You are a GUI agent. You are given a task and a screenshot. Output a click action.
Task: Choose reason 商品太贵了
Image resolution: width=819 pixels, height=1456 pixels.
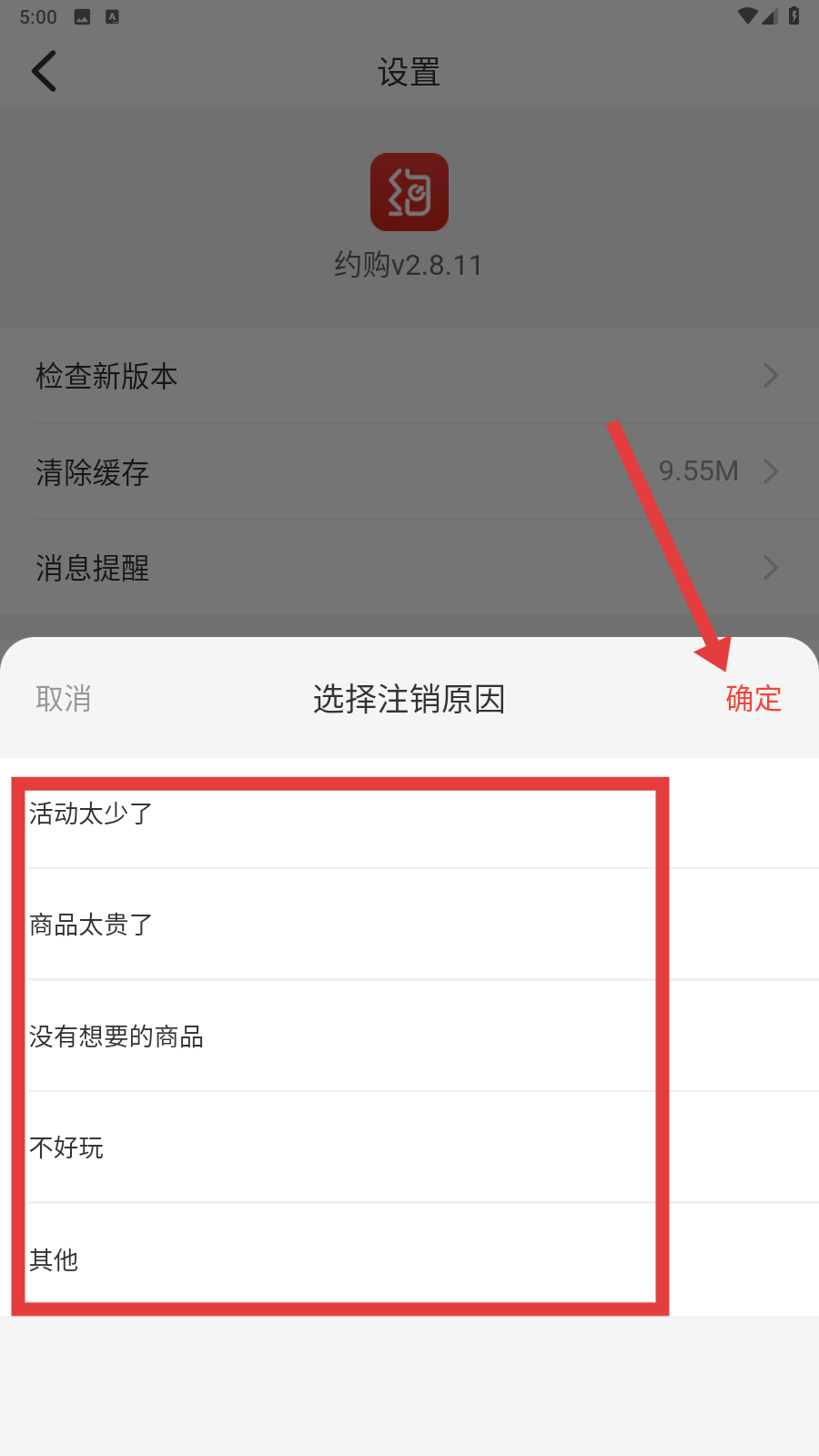[x=91, y=925]
